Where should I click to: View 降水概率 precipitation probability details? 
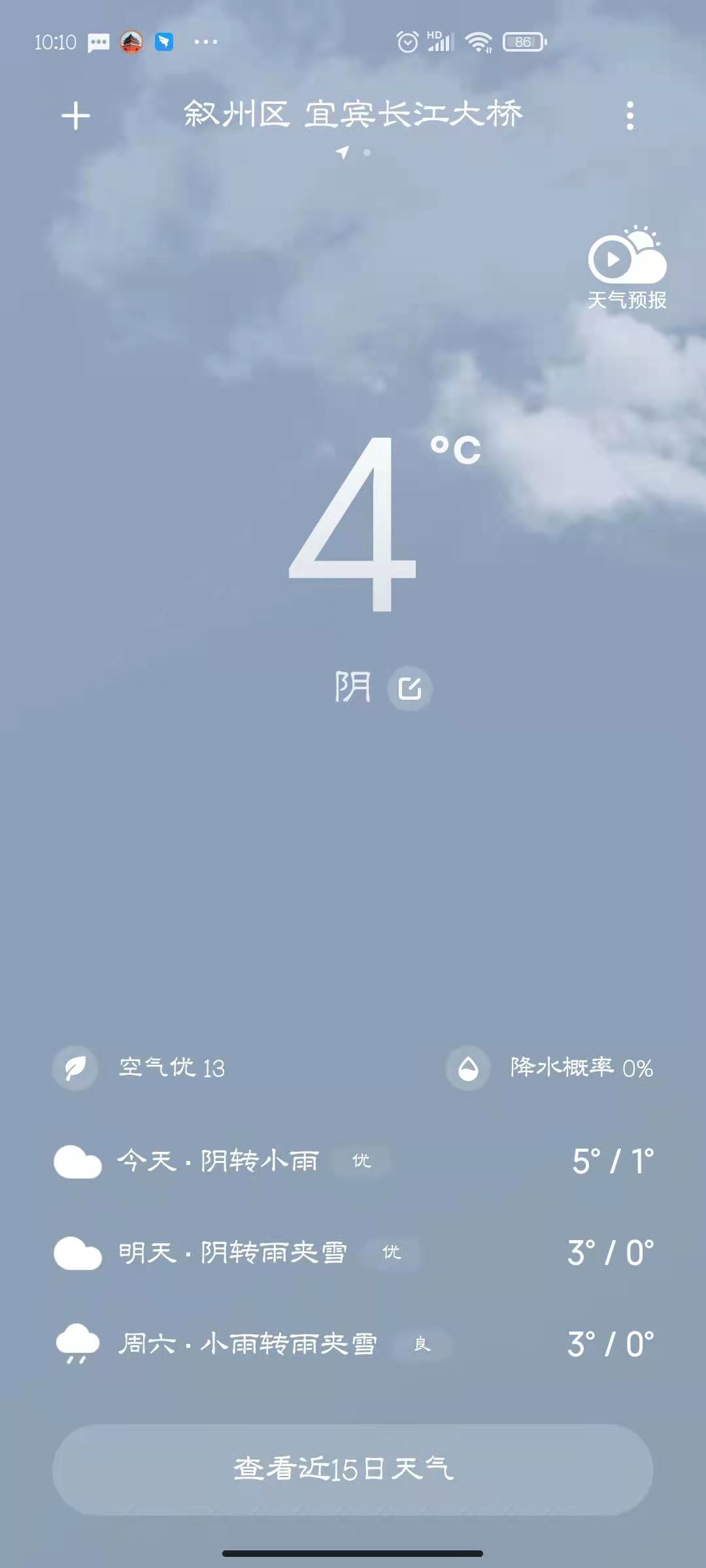click(x=580, y=1068)
